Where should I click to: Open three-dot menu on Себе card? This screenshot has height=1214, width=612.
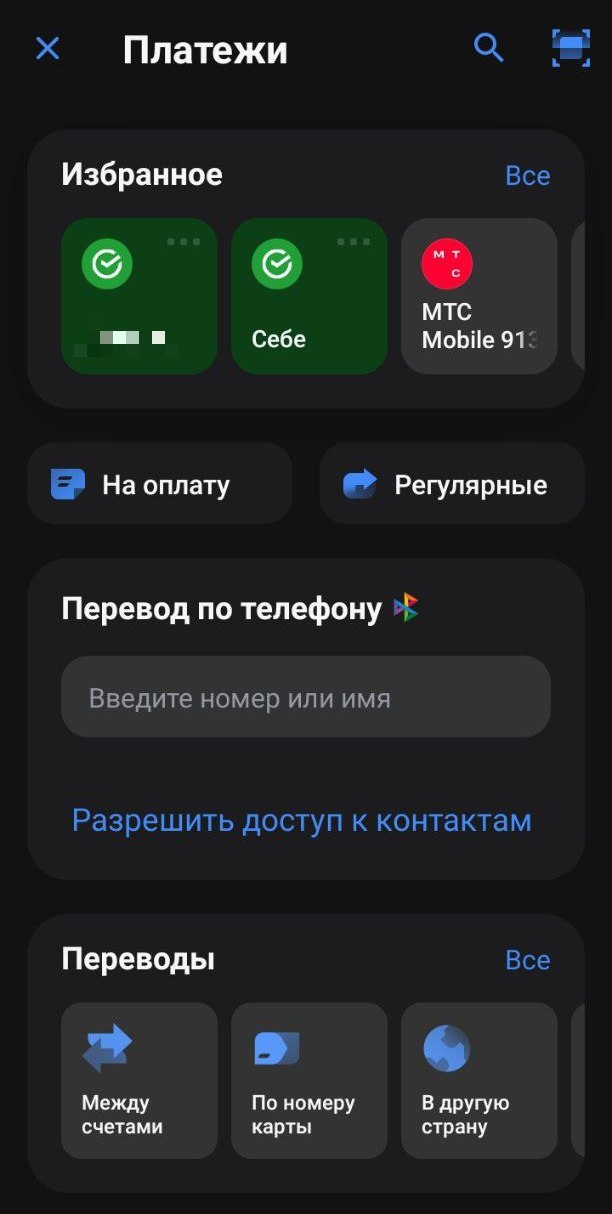coord(354,242)
